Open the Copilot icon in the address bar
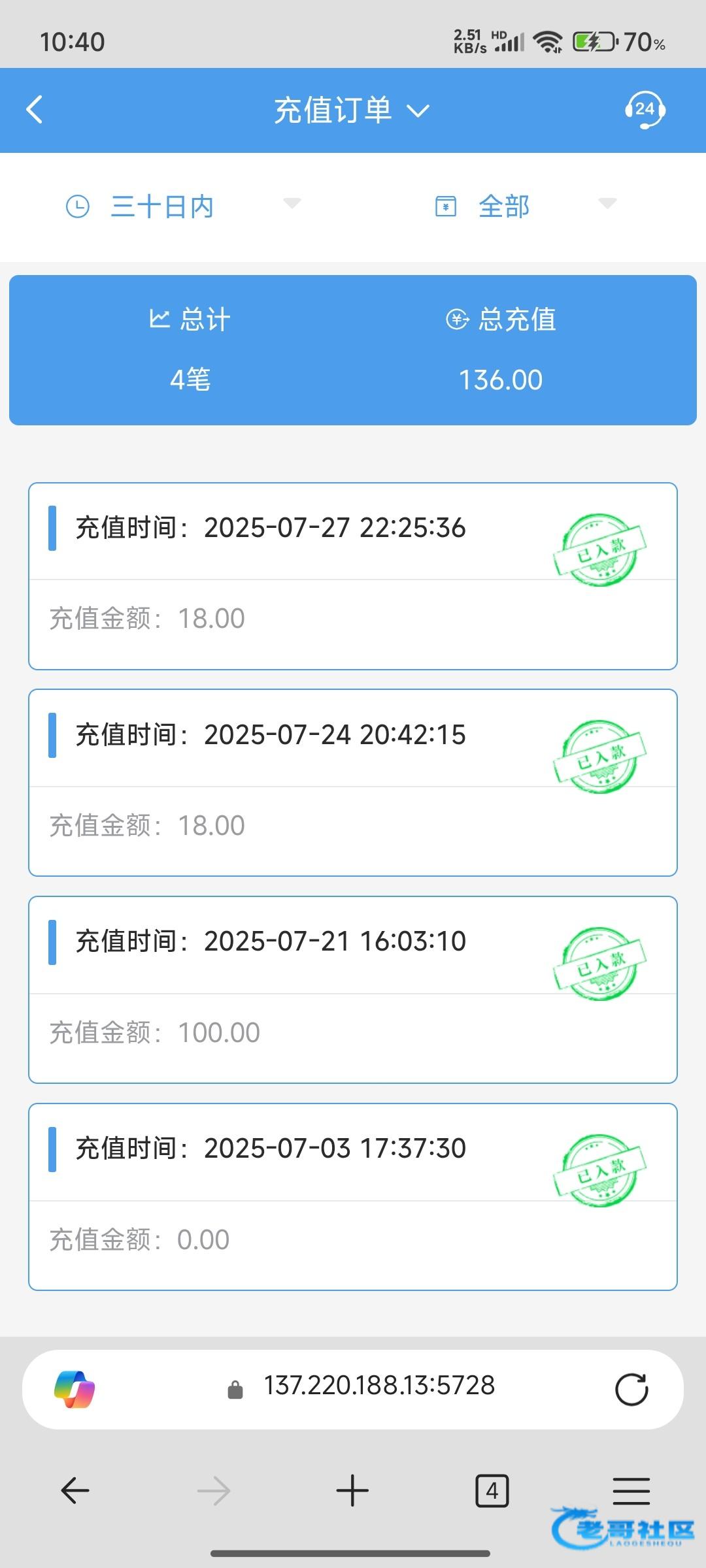706x1568 pixels. point(75,1389)
